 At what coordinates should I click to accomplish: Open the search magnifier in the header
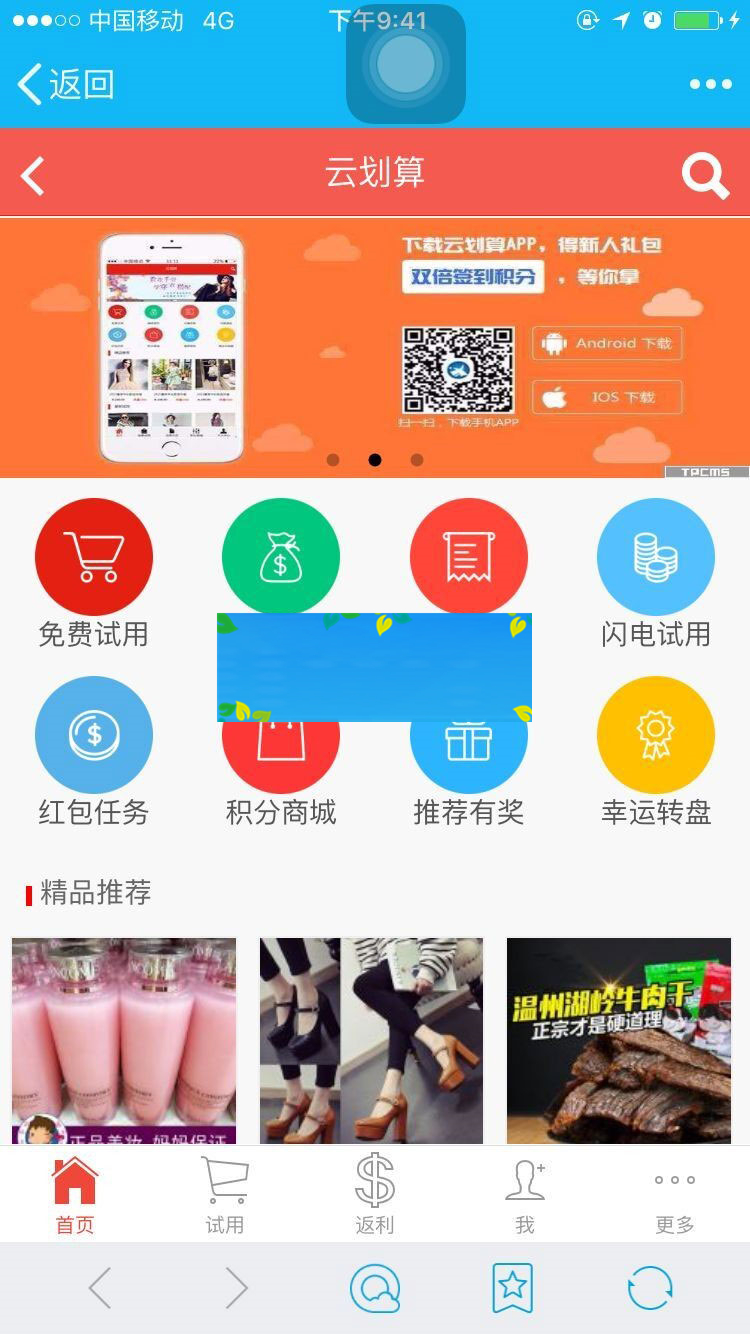coord(706,174)
